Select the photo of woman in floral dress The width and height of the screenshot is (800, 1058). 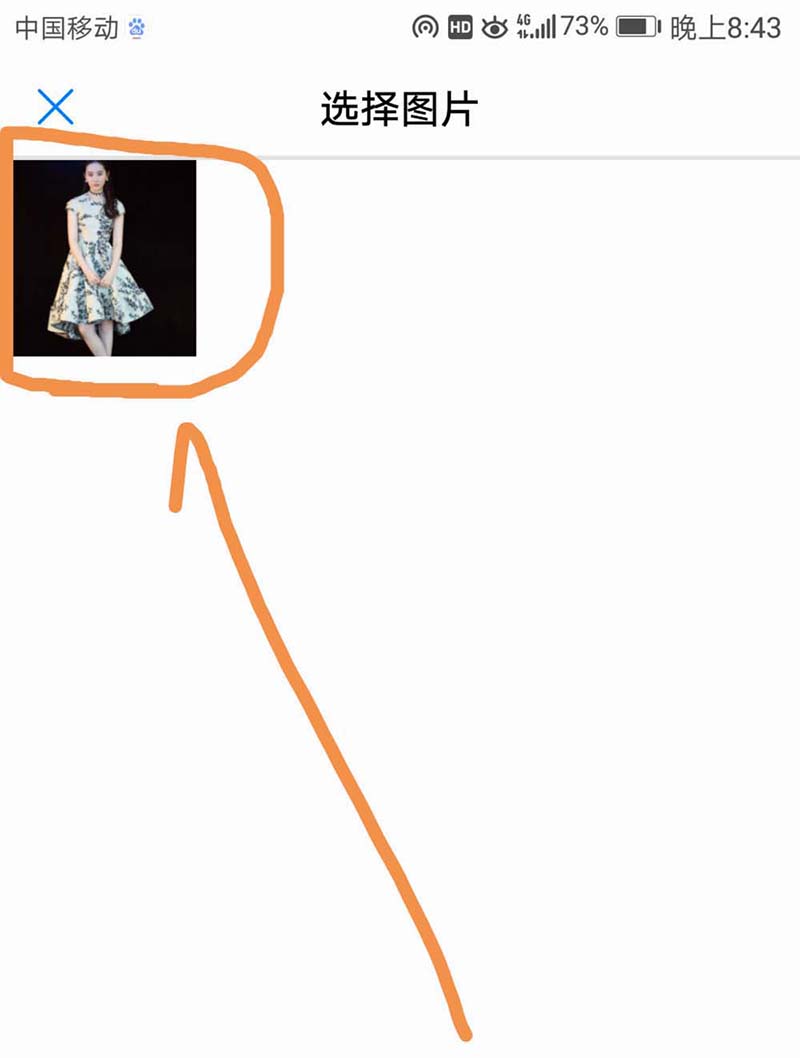click(105, 258)
